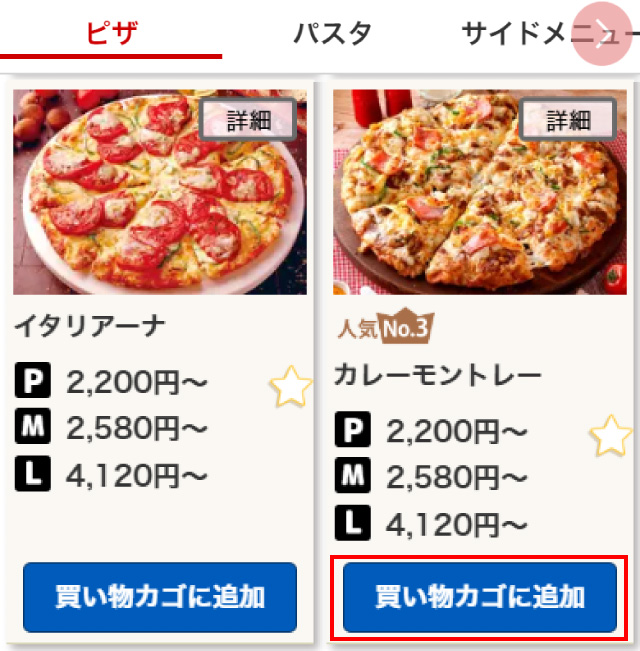Open the サイドメニュー tab
This screenshot has height=651, width=640.
point(520,33)
